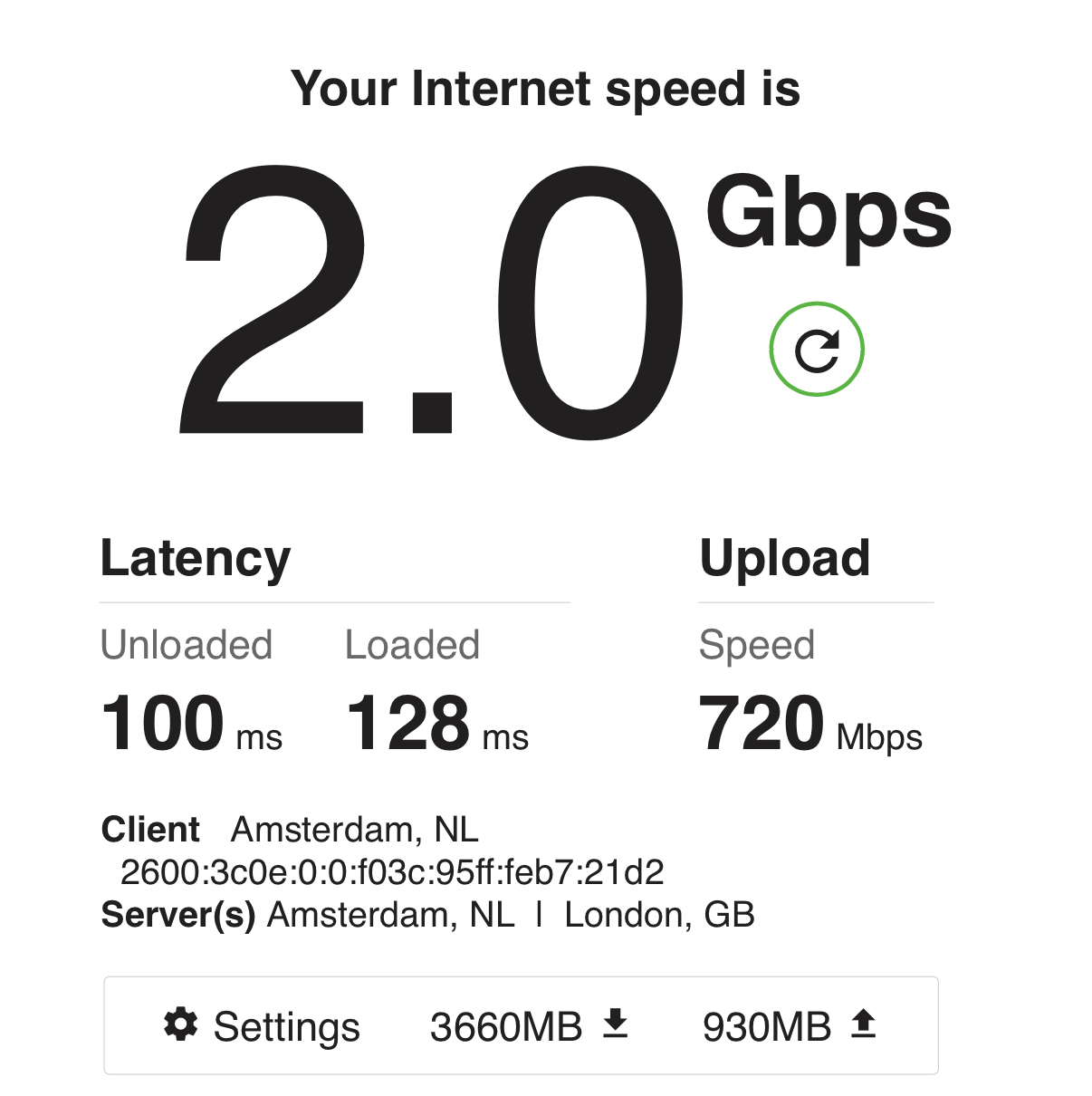This screenshot has height=1096, width=1092.
Task: Open the Settings panel
Action: [x=286, y=1024]
